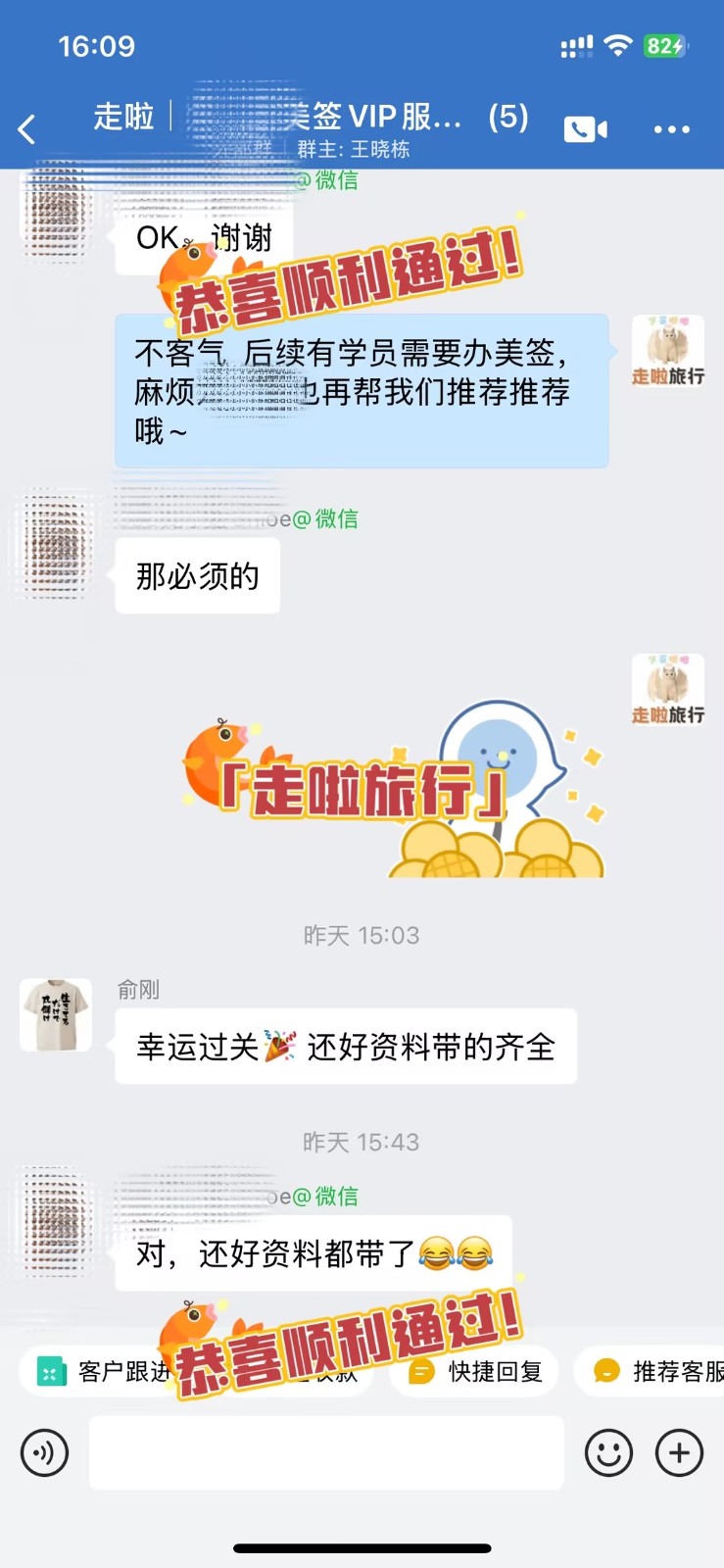The image size is (724, 1568).
Task: Open 快捷回复 quick replies
Action: [477, 1371]
